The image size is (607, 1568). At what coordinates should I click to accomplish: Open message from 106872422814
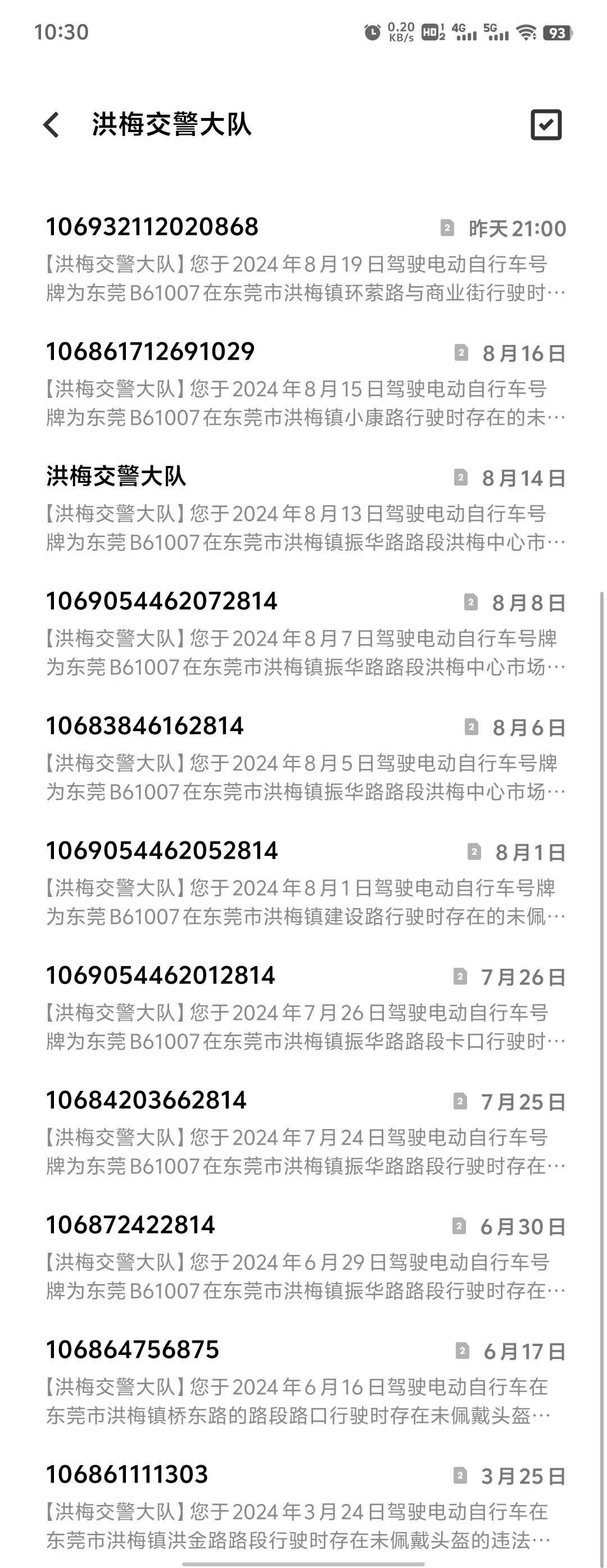point(305,1258)
